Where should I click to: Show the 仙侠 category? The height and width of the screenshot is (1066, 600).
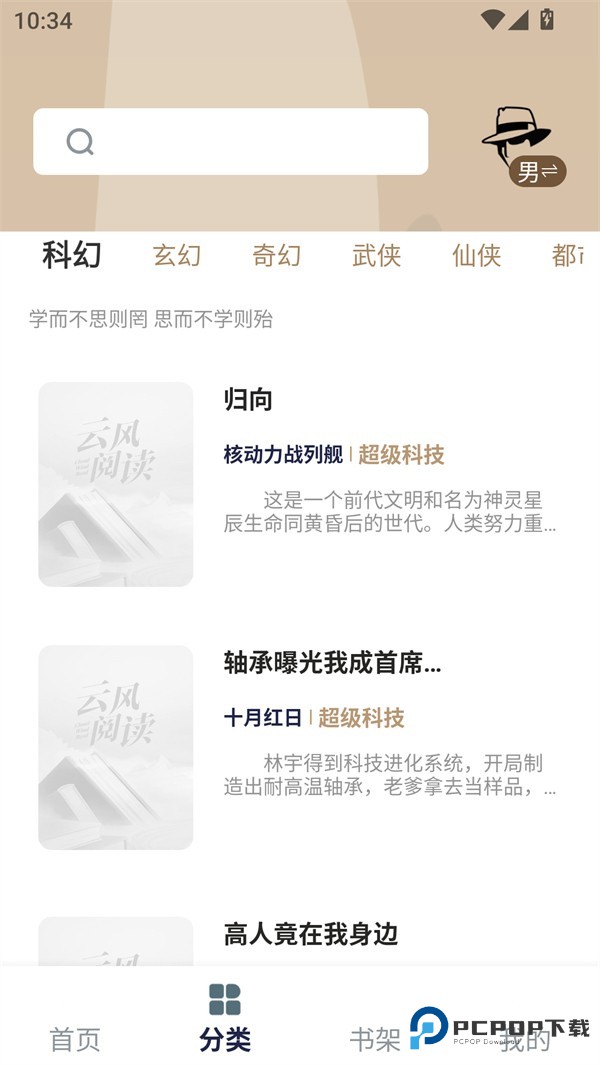pos(477,255)
